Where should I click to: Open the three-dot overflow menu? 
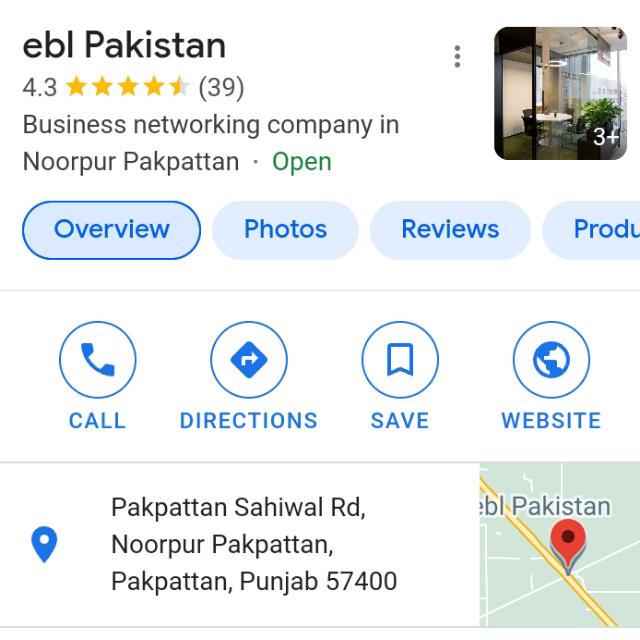pos(457,56)
